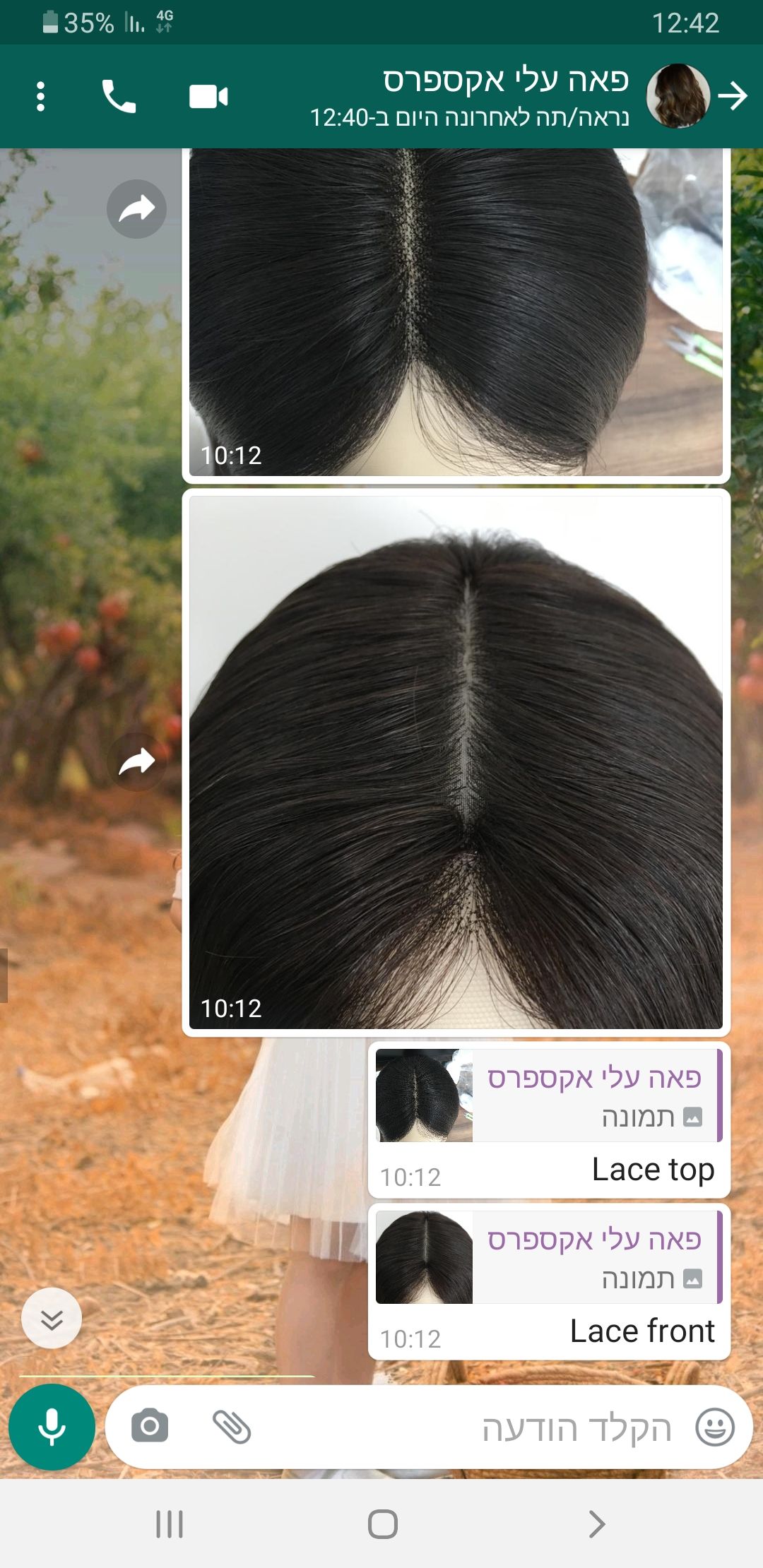Open the upper wig photo full screen
Viewport: 763px width, 1568px height.
[x=456, y=312]
